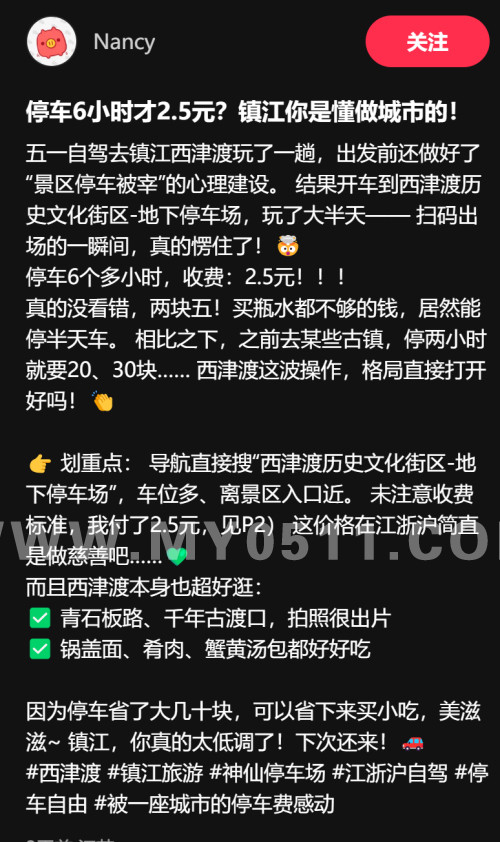Open the #江浙沪自驾 hashtag
Viewport: 500px width, 842px height.
point(390,773)
